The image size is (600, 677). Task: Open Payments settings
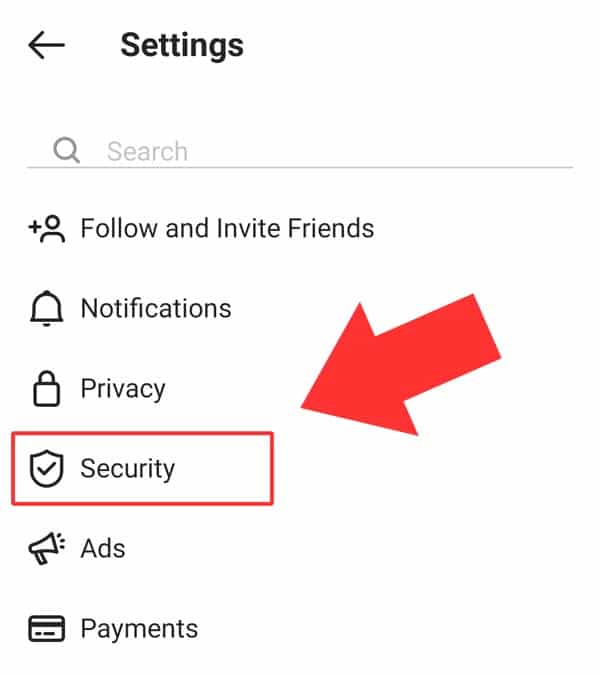pos(138,628)
